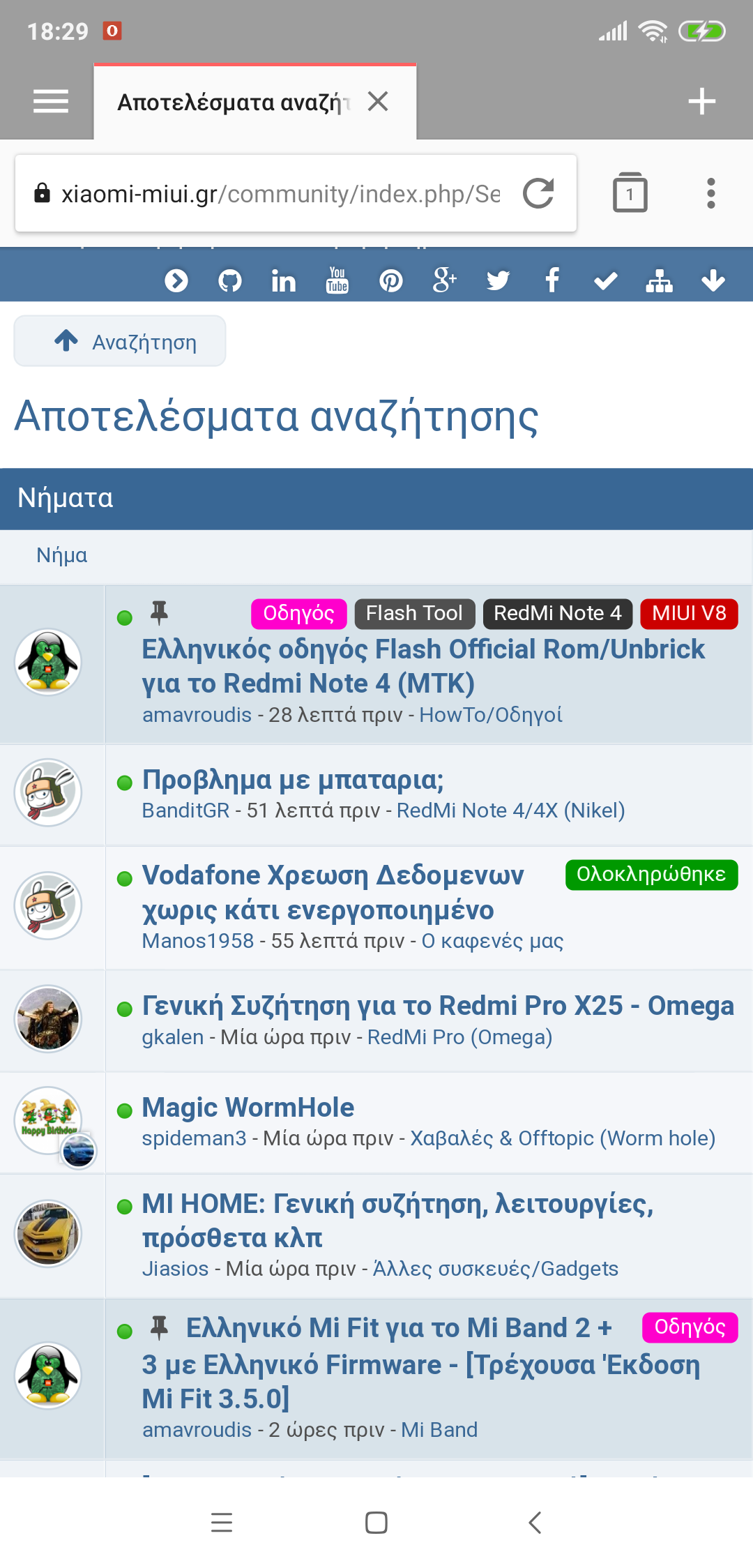Image resolution: width=753 pixels, height=1568 pixels.
Task: Visit BanditGR's profile
Action: (185, 811)
